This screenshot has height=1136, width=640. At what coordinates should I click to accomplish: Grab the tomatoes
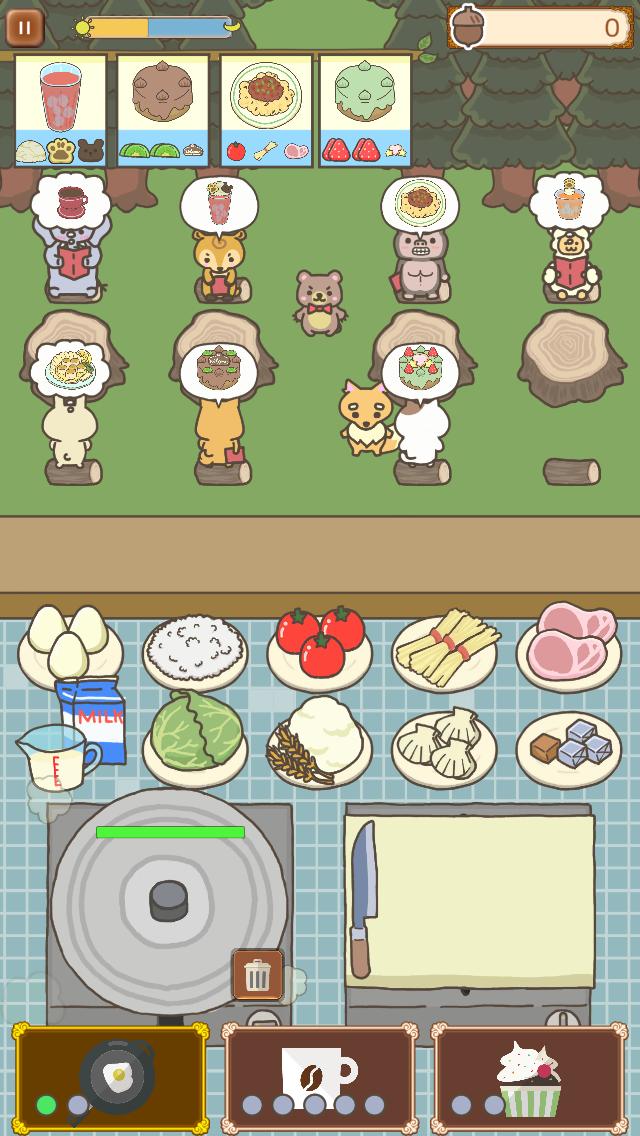(320, 645)
